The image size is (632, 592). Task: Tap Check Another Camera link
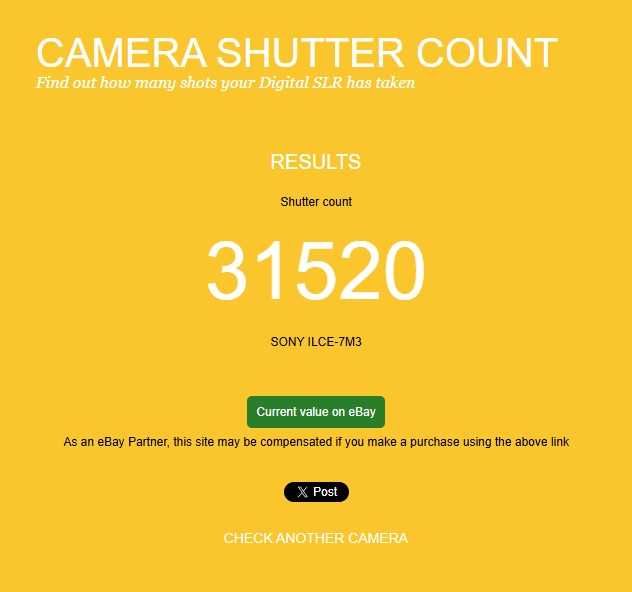pyautogui.click(x=316, y=538)
